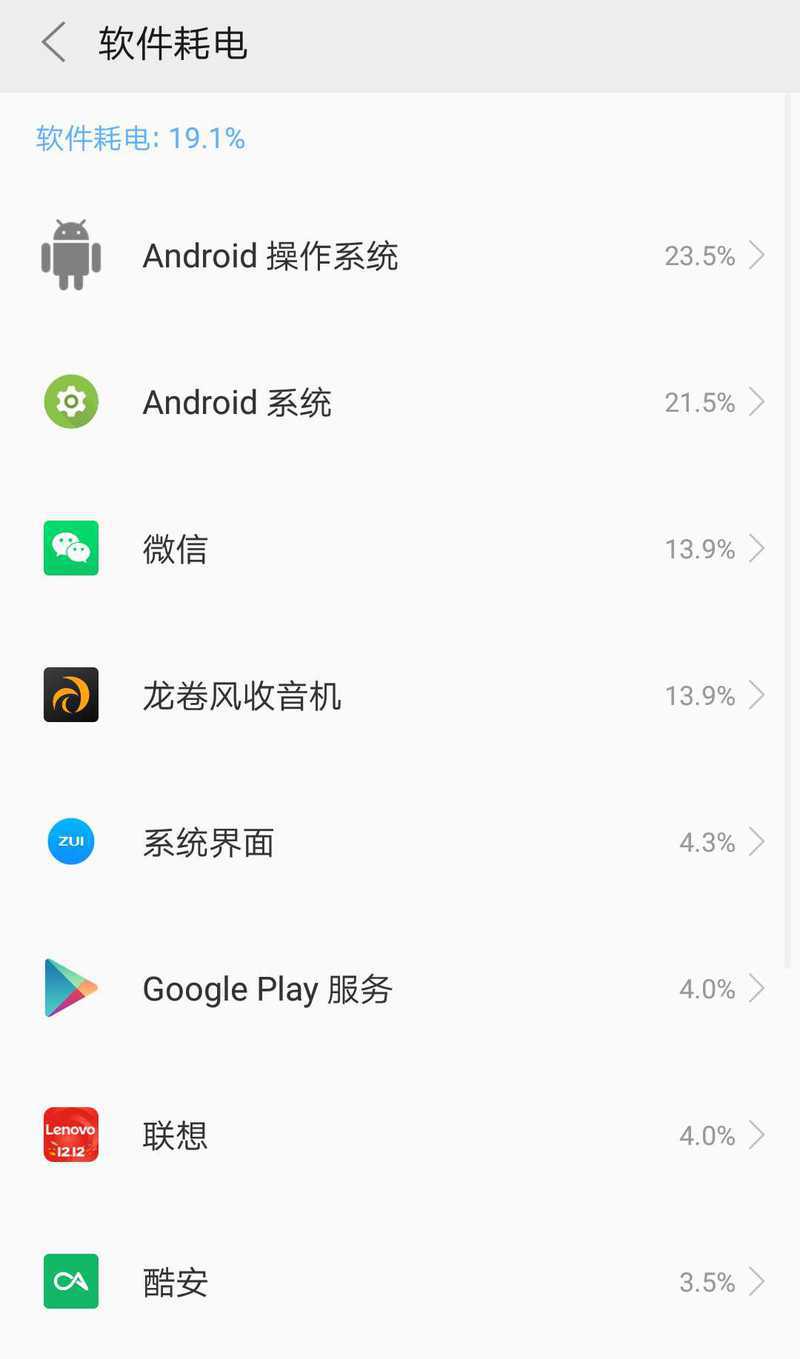Go back from the 软件耗电 screen
Image resolution: width=800 pixels, height=1359 pixels.
click(x=54, y=44)
